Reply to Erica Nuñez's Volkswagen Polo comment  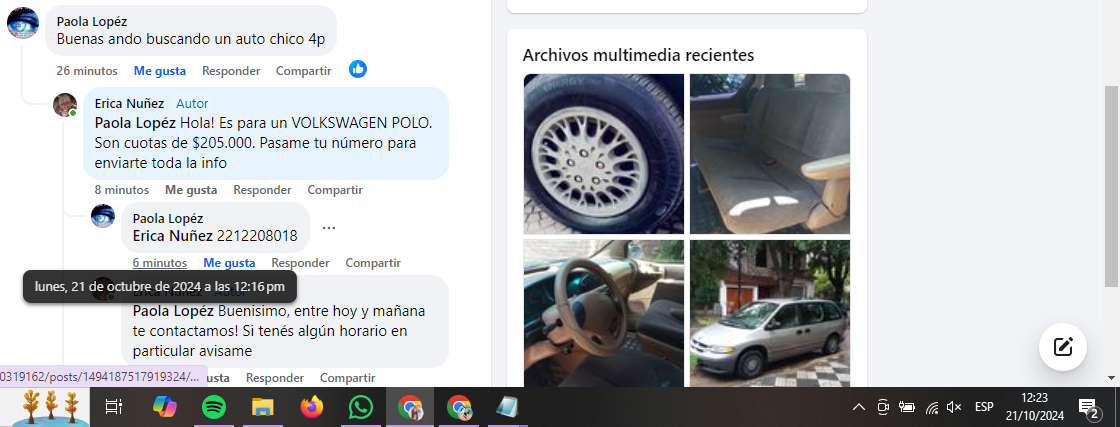pyautogui.click(x=262, y=190)
